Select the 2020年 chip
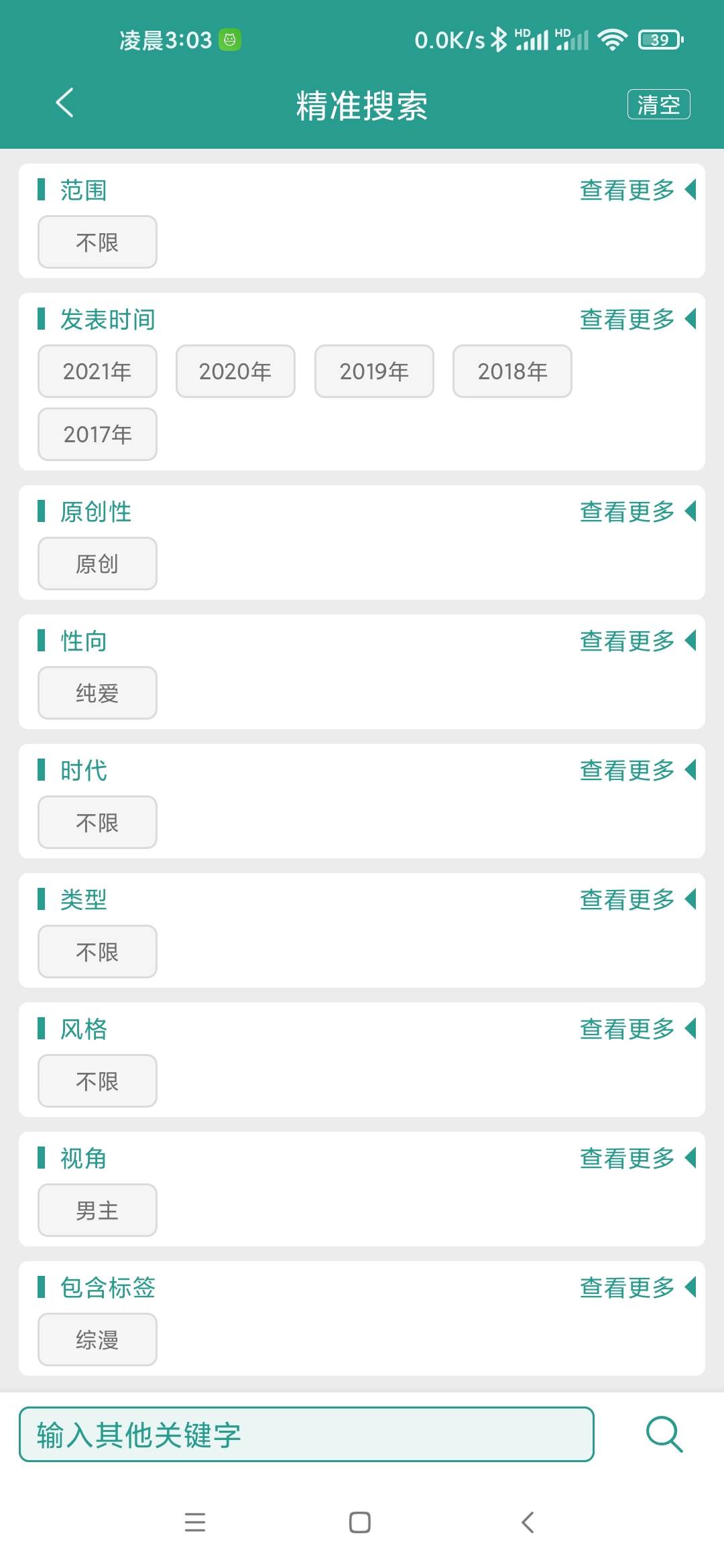This screenshot has width=724, height=1568. tap(235, 371)
